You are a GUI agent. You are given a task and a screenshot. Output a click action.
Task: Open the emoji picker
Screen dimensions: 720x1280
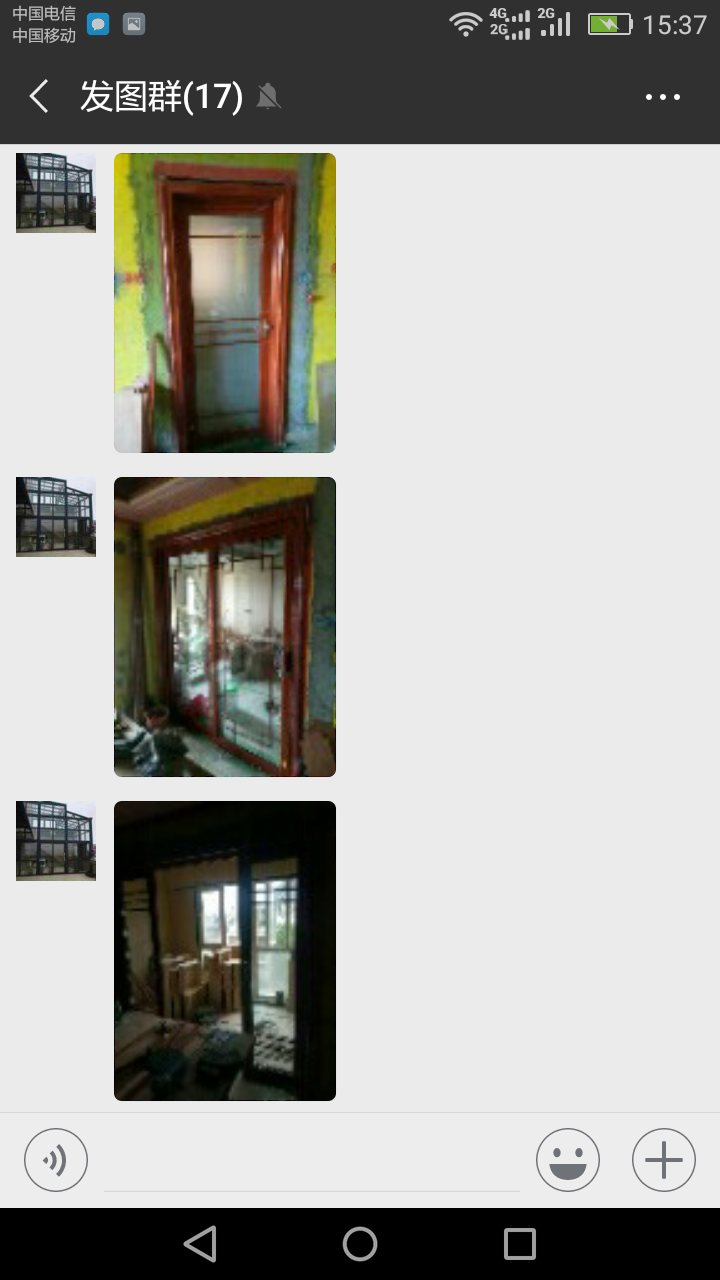tap(568, 1160)
